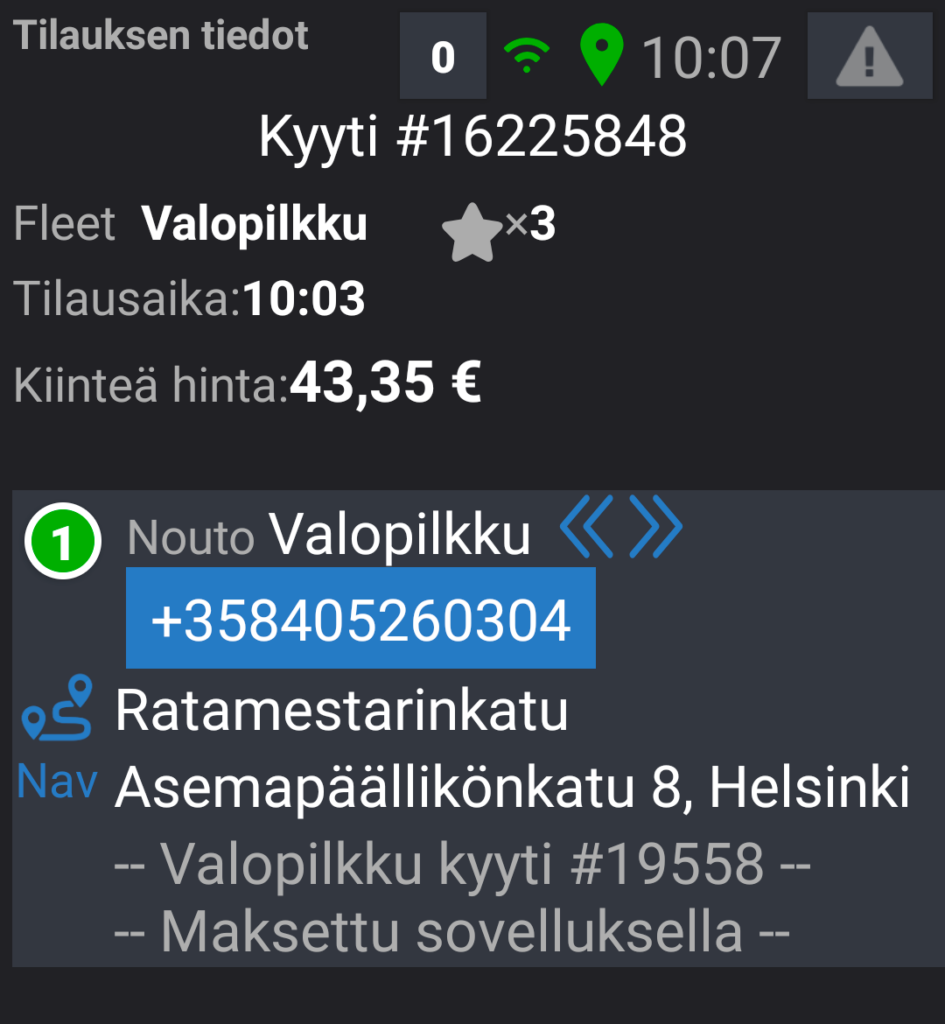This screenshot has width=945, height=1024.
Task: Start navigation with the Nav icon
Action: click(57, 738)
